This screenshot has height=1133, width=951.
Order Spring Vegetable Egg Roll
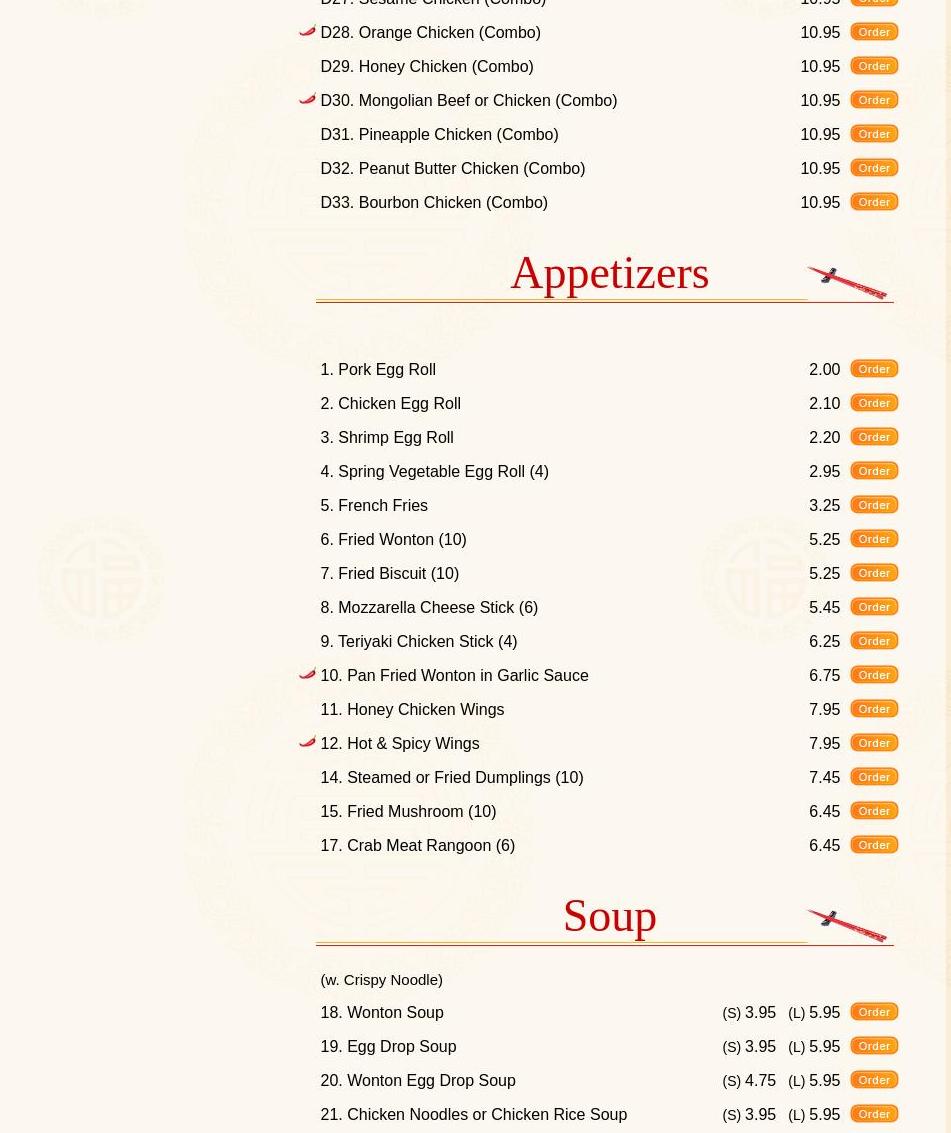click(873, 471)
